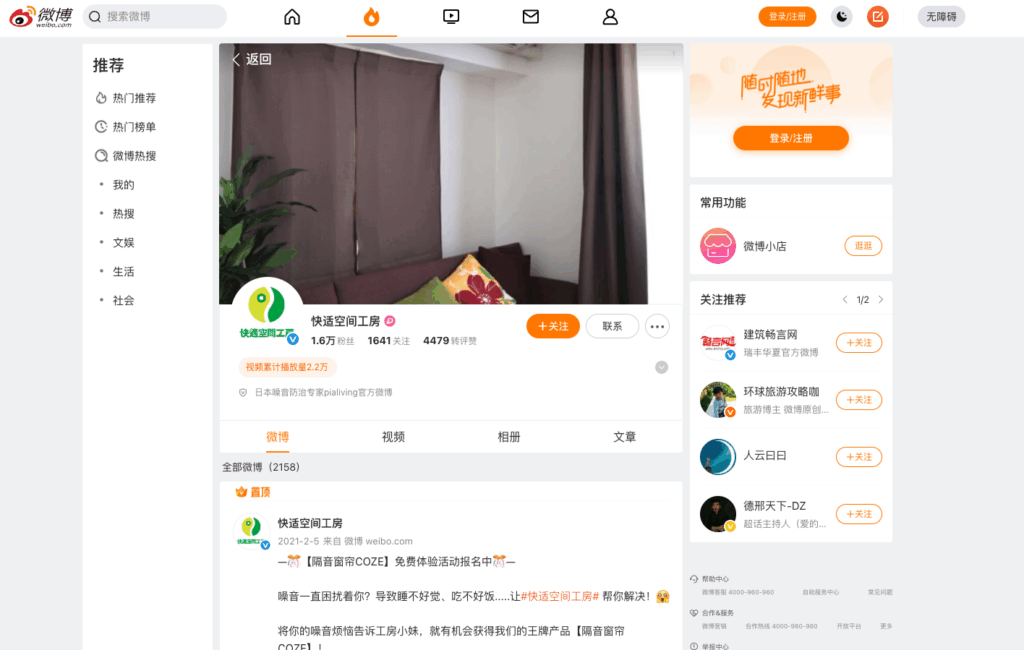Go back with the 返回 arrow
Image resolution: width=1024 pixels, height=650 pixels.
(x=252, y=59)
